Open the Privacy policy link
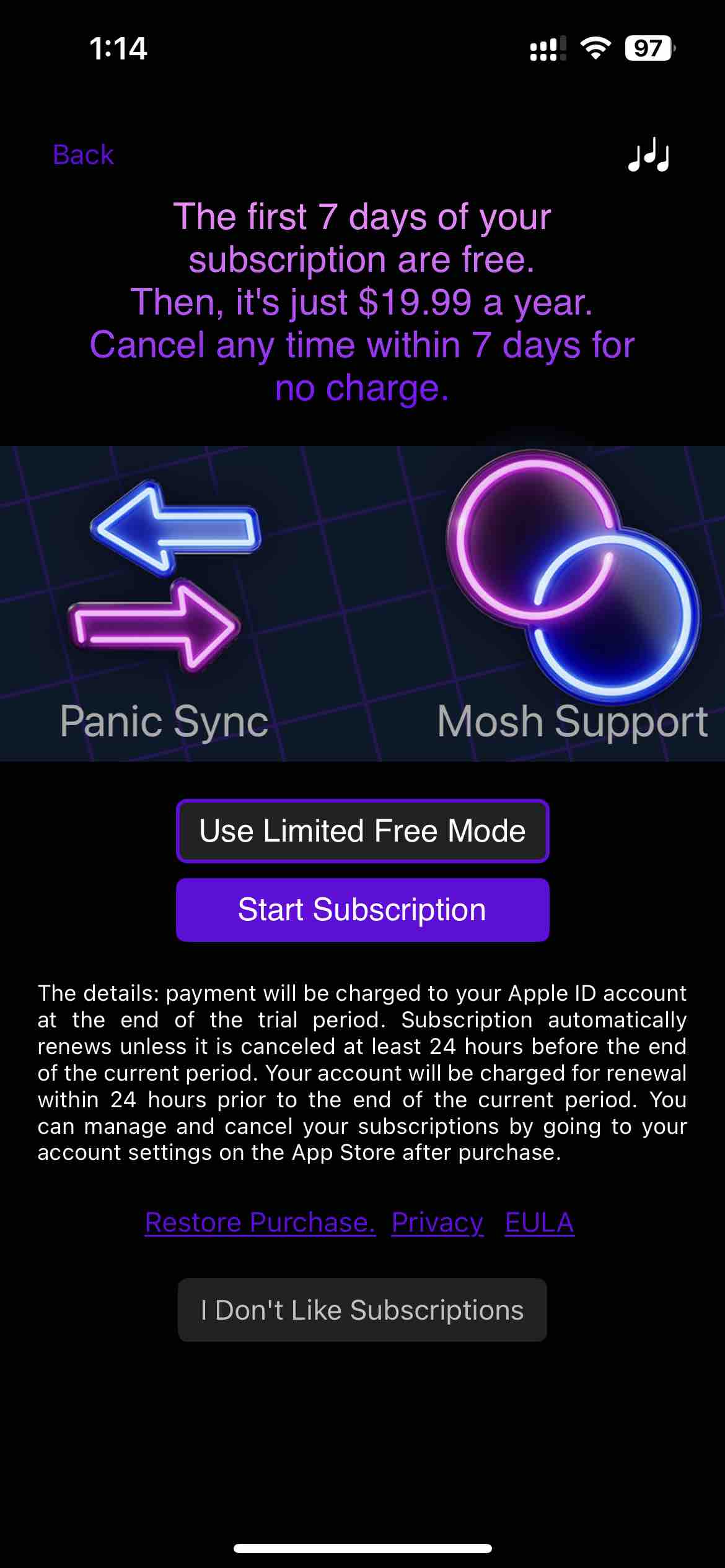Viewport: 725px width, 1568px height. point(437,1222)
